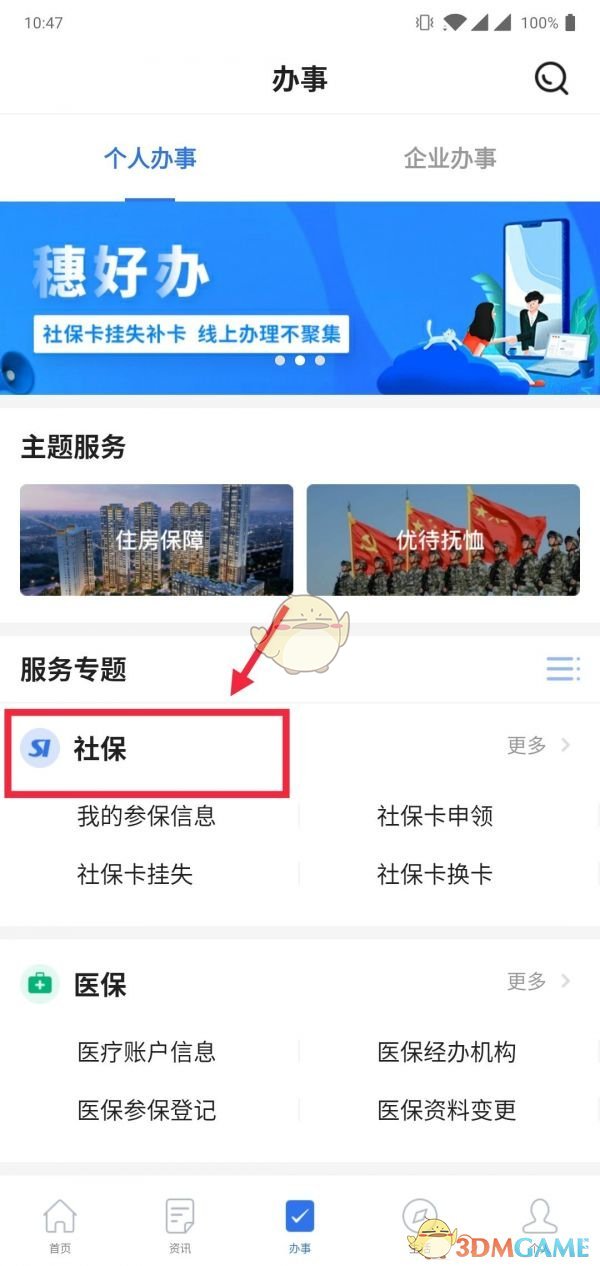Open 医保经办机构
The image size is (600, 1266).
point(446,1052)
